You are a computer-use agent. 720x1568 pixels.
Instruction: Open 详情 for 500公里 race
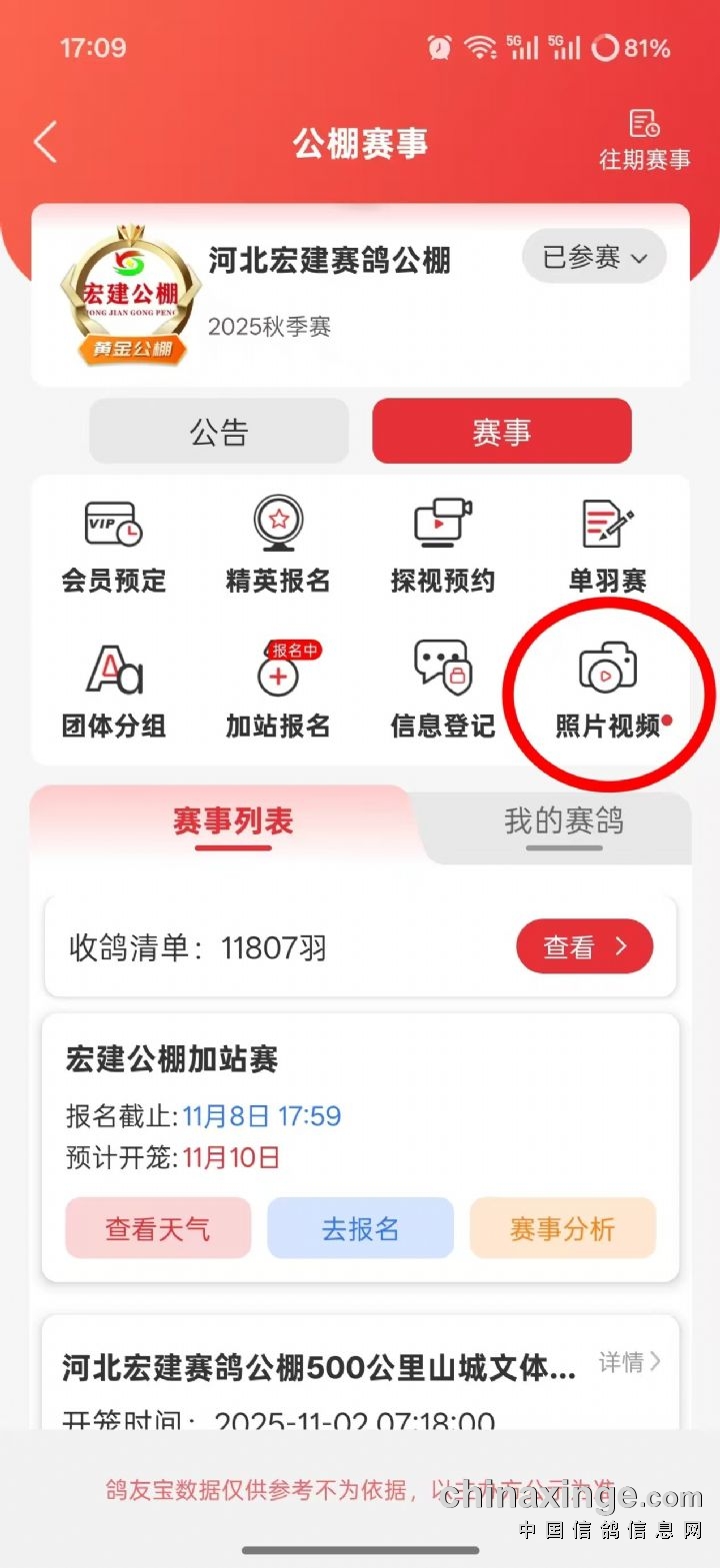[629, 1362]
